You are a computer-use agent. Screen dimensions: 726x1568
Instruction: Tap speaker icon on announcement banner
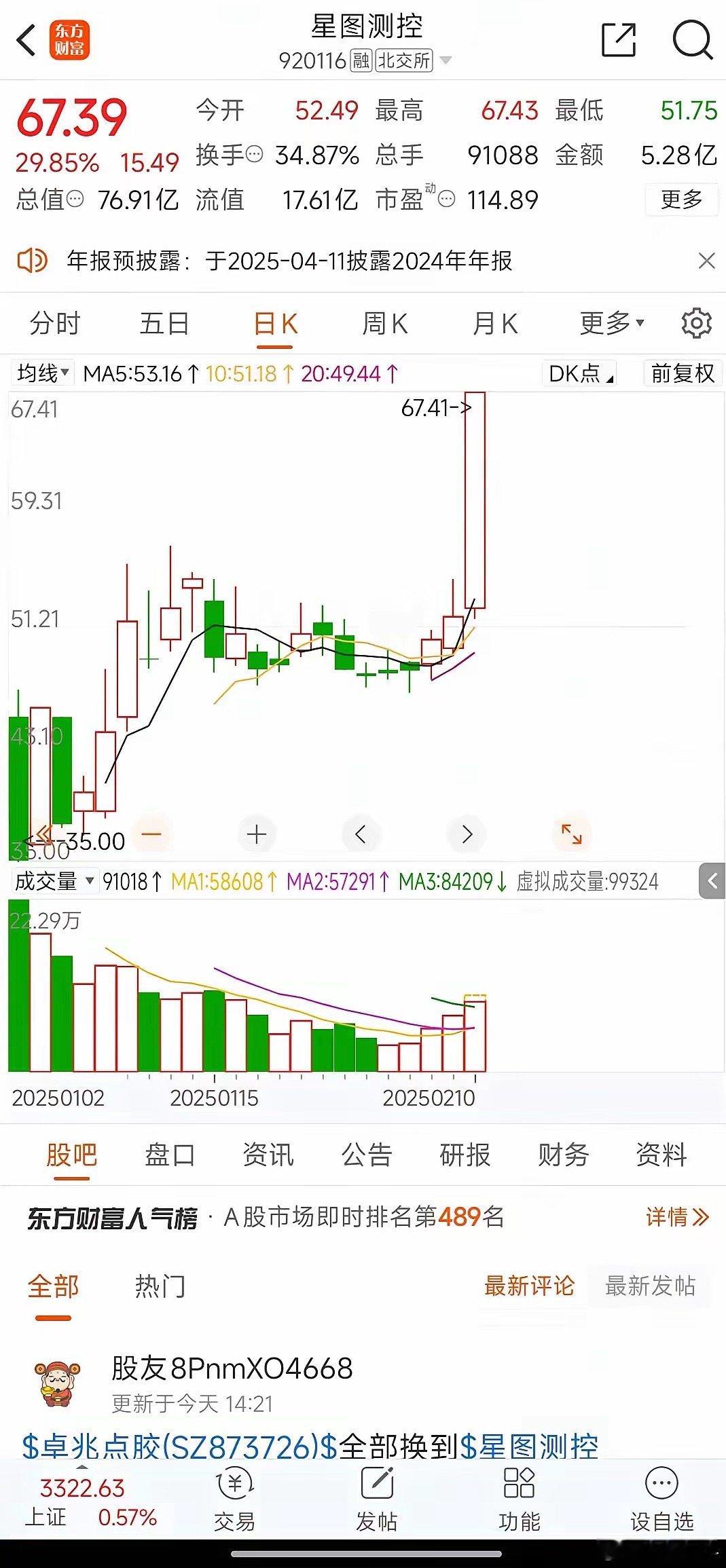(31, 261)
